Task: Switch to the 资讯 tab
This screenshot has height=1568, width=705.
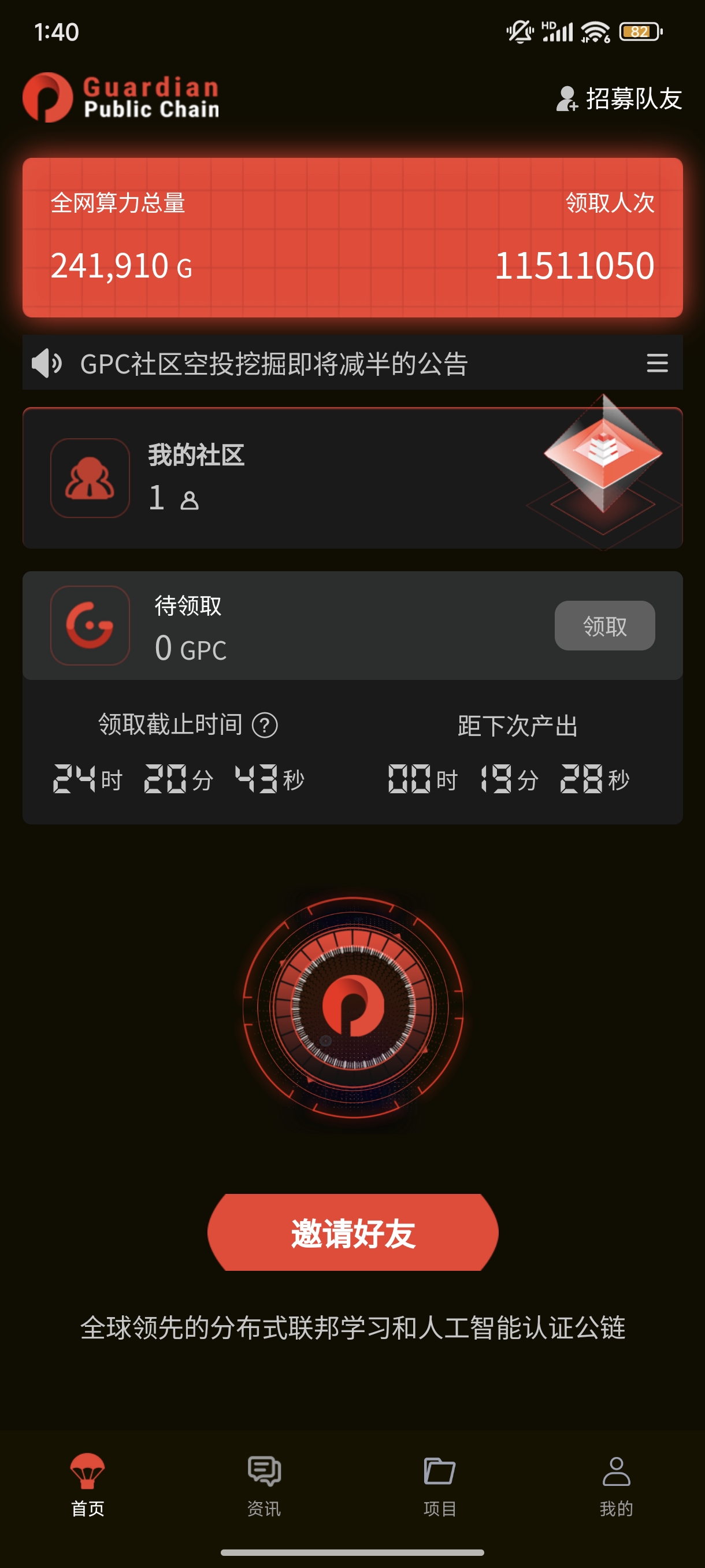Action: 264,1484
